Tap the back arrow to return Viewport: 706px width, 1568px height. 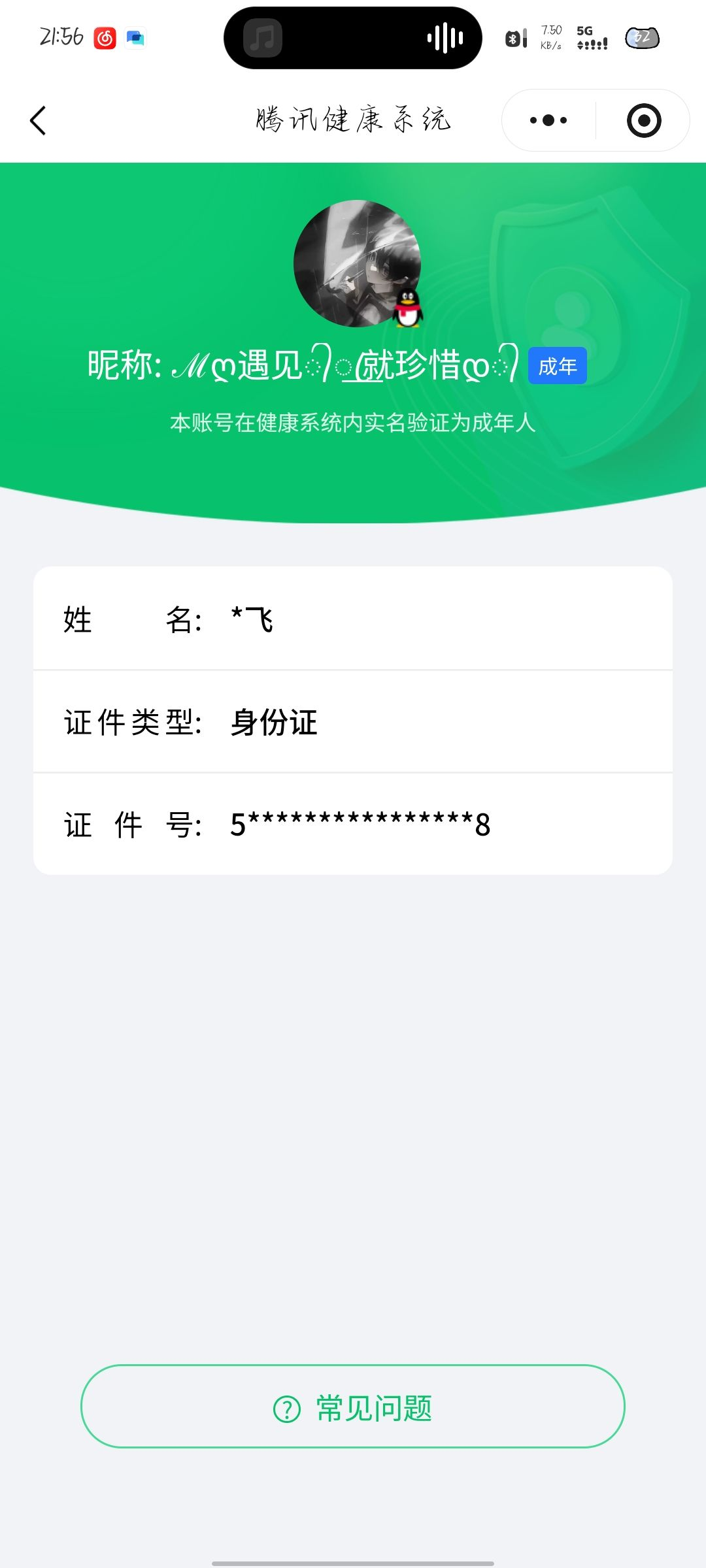tap(37, 120)
